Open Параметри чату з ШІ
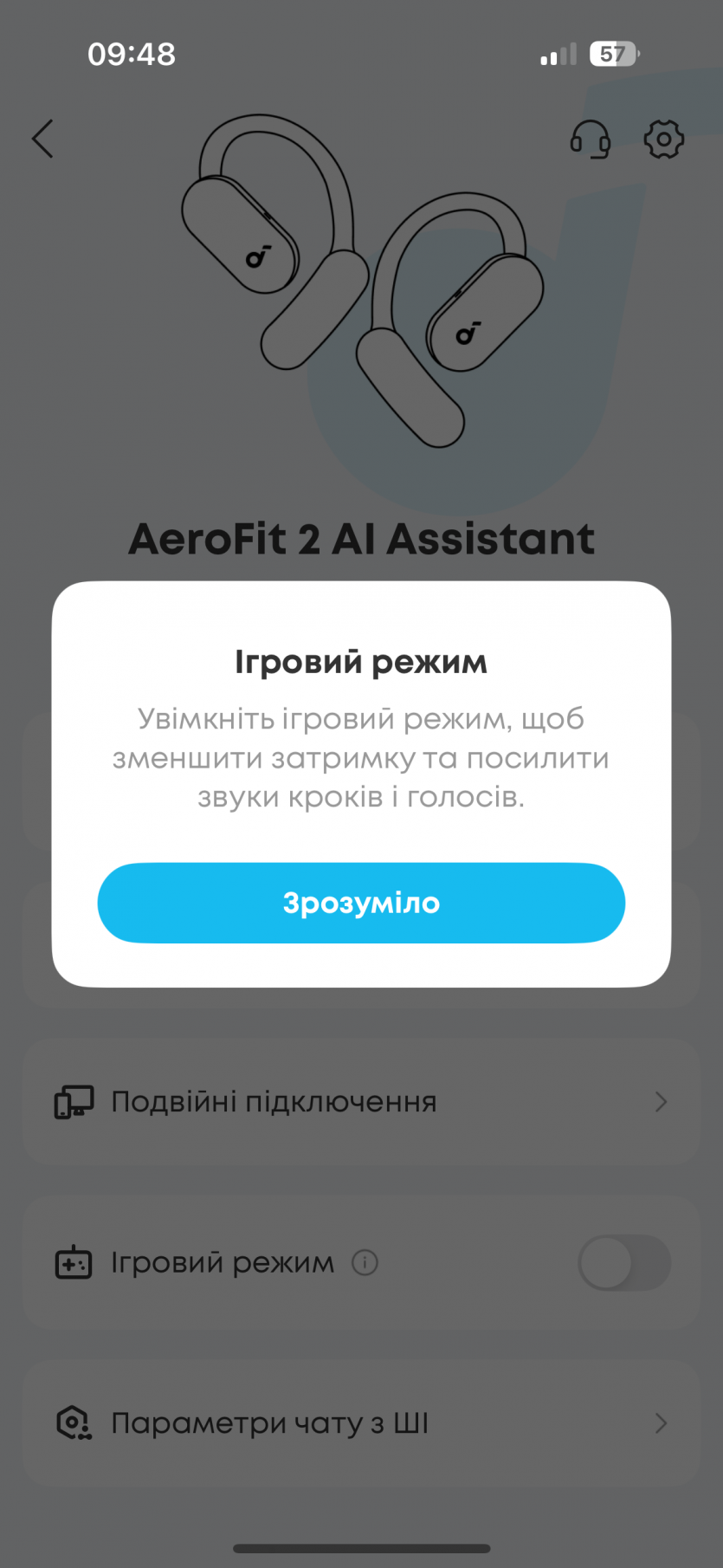 pos(361,1423)
